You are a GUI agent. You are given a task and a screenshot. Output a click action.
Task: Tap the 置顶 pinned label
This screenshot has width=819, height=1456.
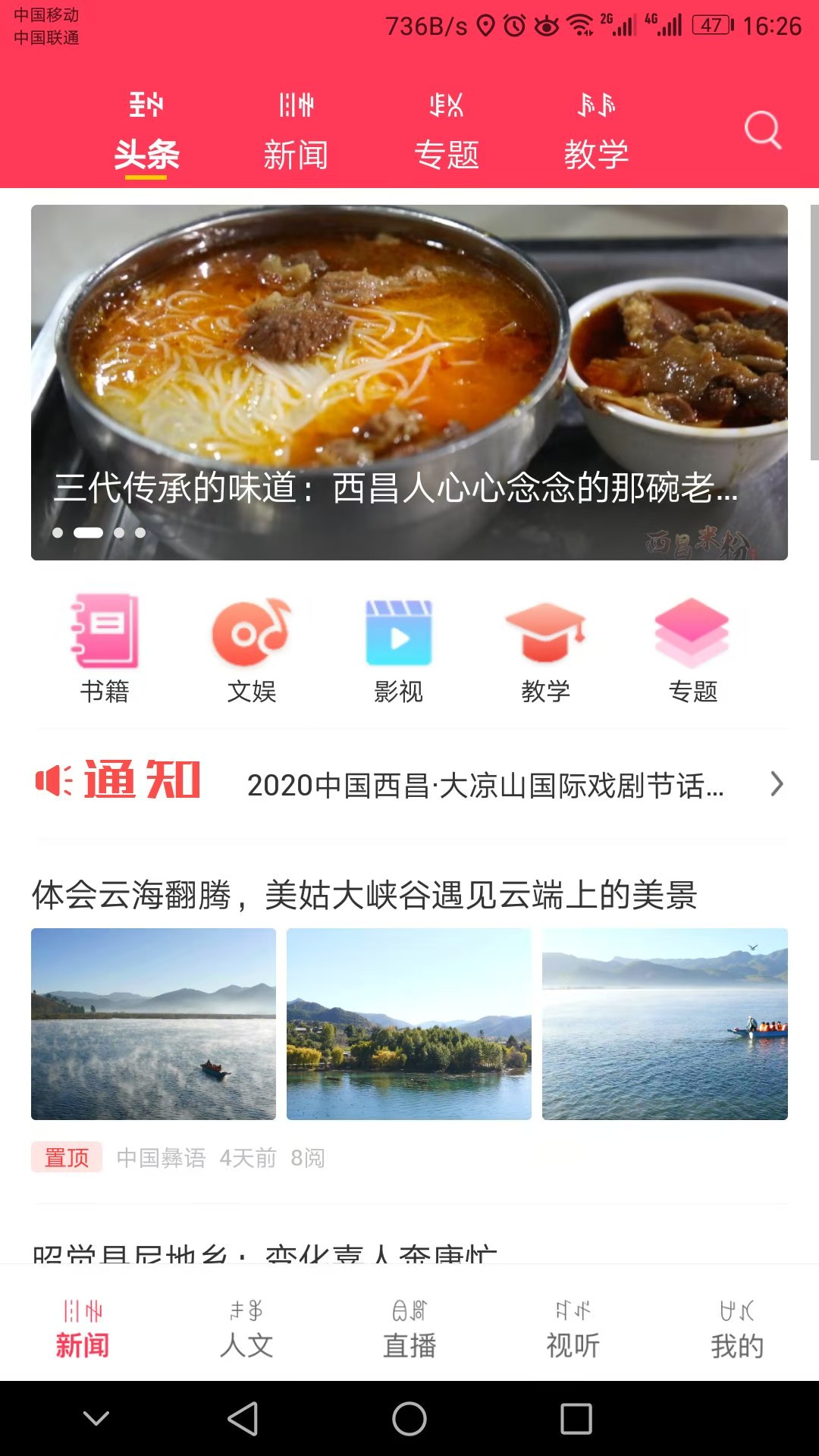click(x=67, y=1159)
